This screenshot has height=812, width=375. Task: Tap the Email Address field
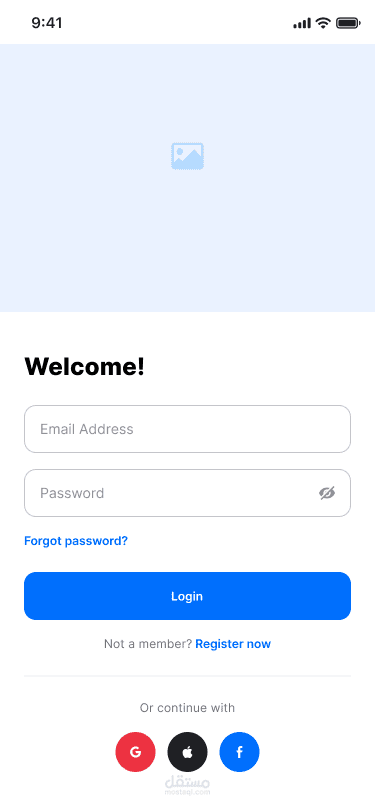tap(188, 429)
